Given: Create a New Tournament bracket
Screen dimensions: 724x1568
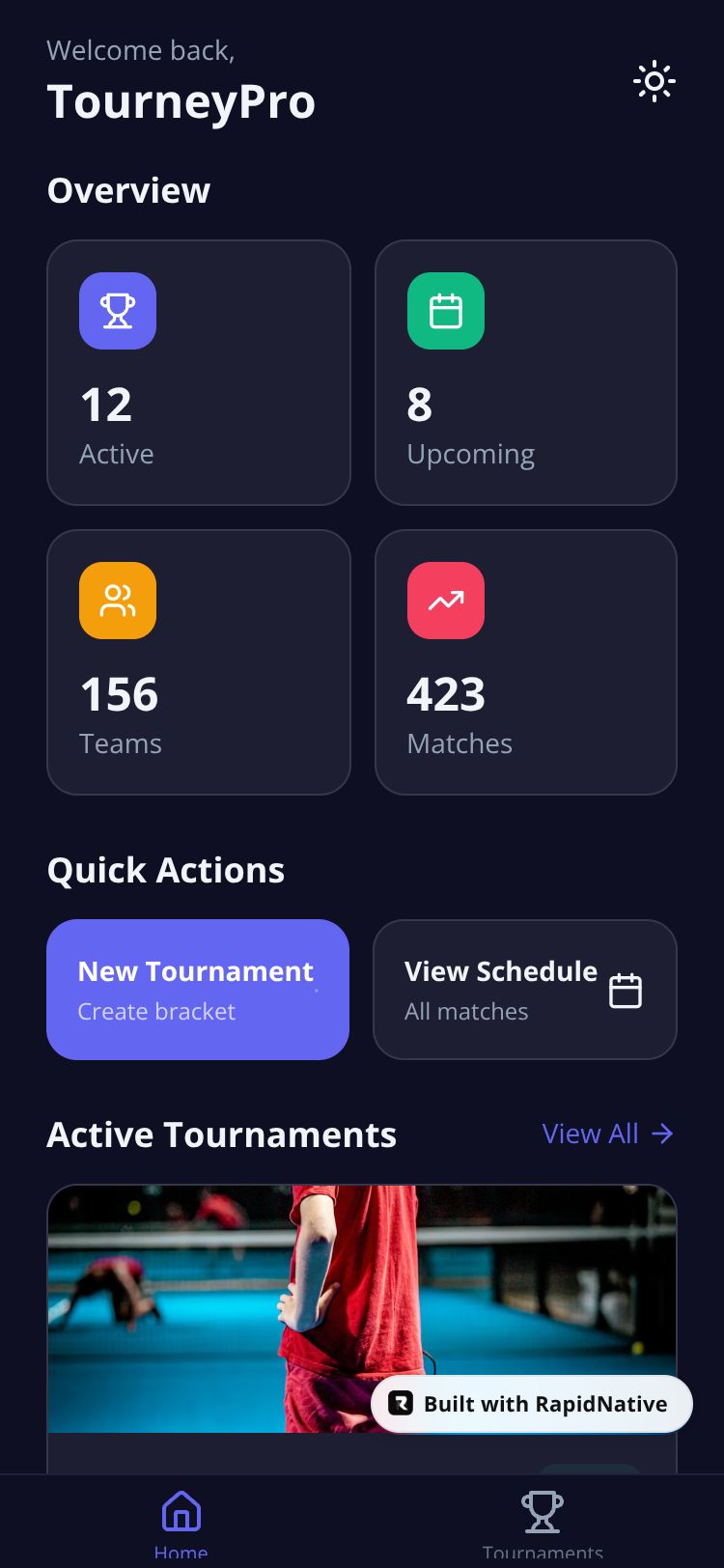Looking at the screenshot, I should click(198, 990).
